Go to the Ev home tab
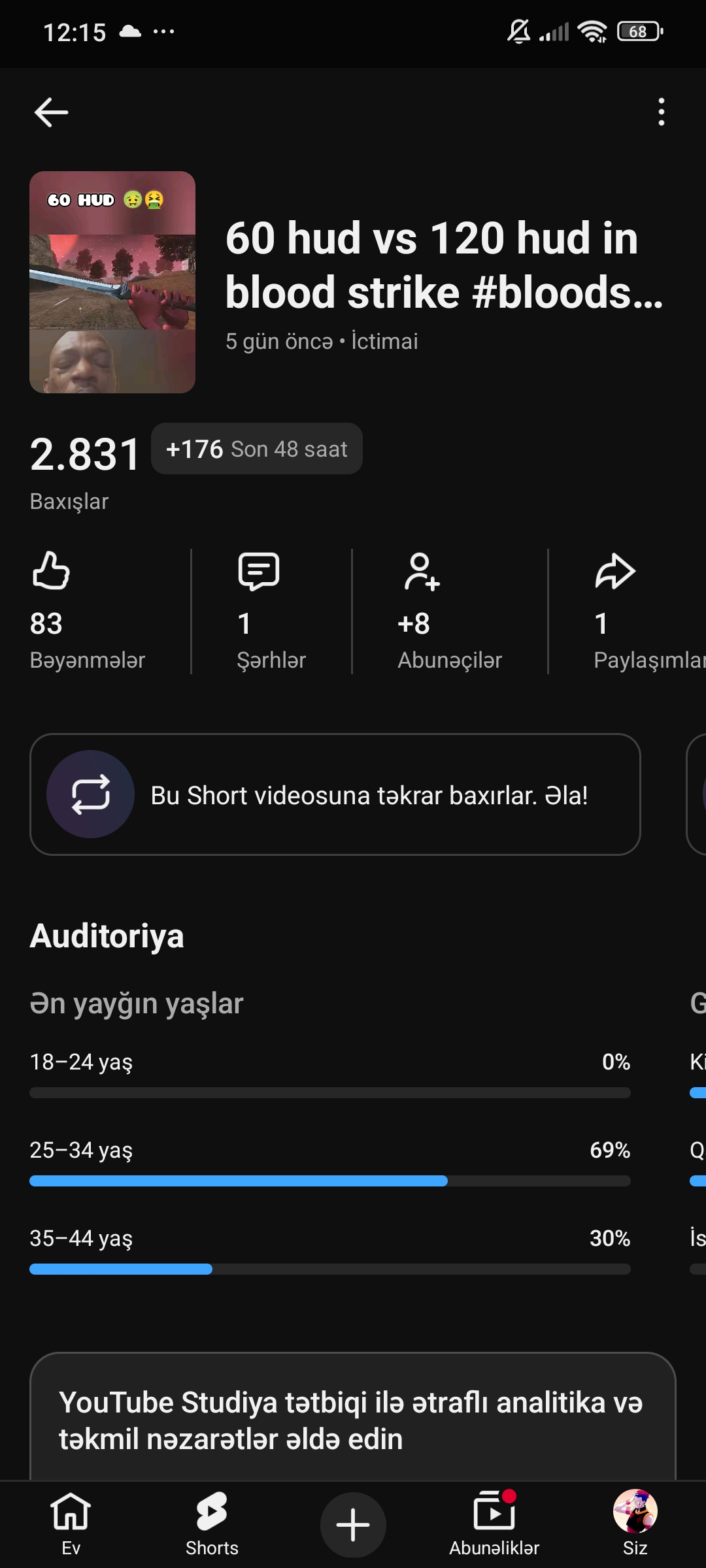 tap(71, 1524)
